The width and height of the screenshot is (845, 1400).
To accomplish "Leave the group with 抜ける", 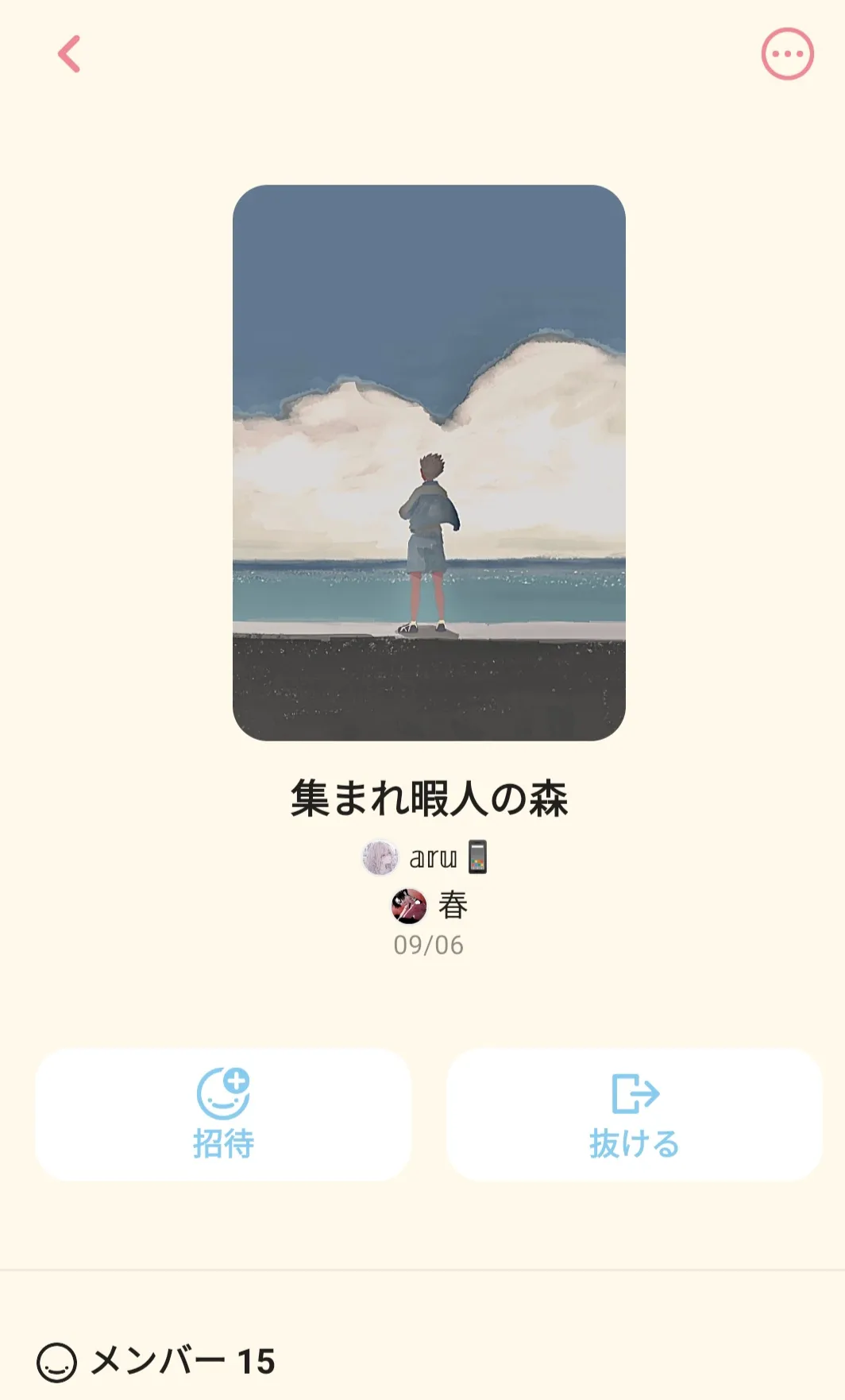I will tap(634, 1114).
